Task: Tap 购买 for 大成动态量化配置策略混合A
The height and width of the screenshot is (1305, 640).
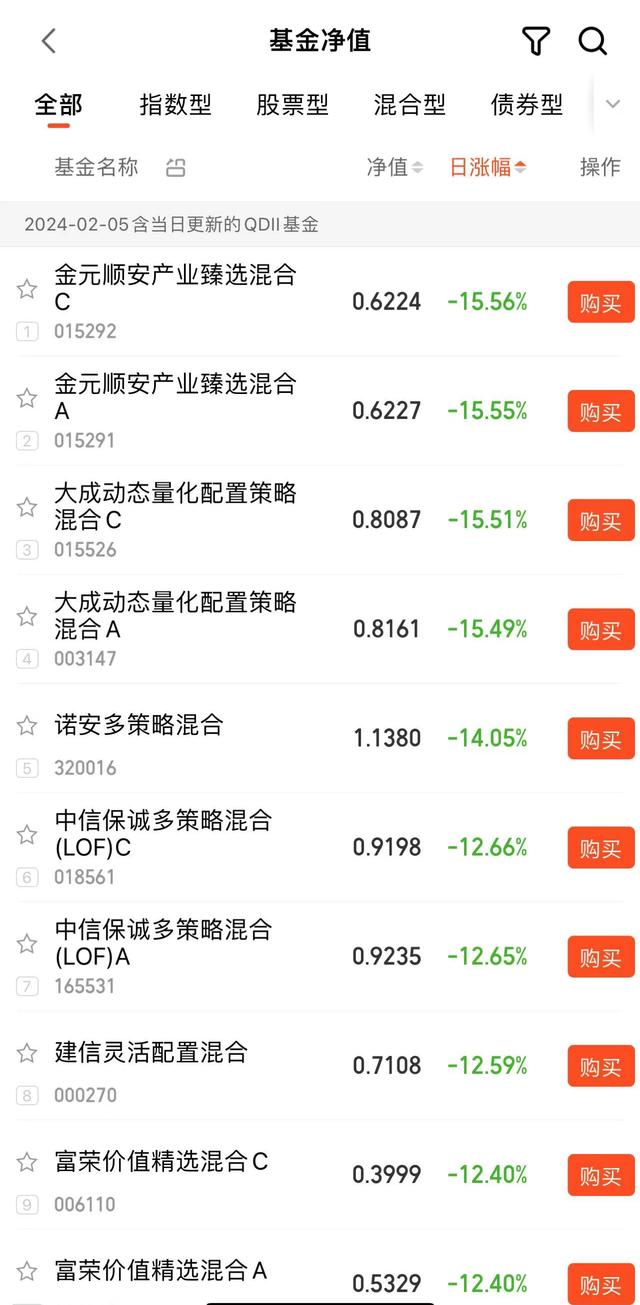Action: (600, 629)
